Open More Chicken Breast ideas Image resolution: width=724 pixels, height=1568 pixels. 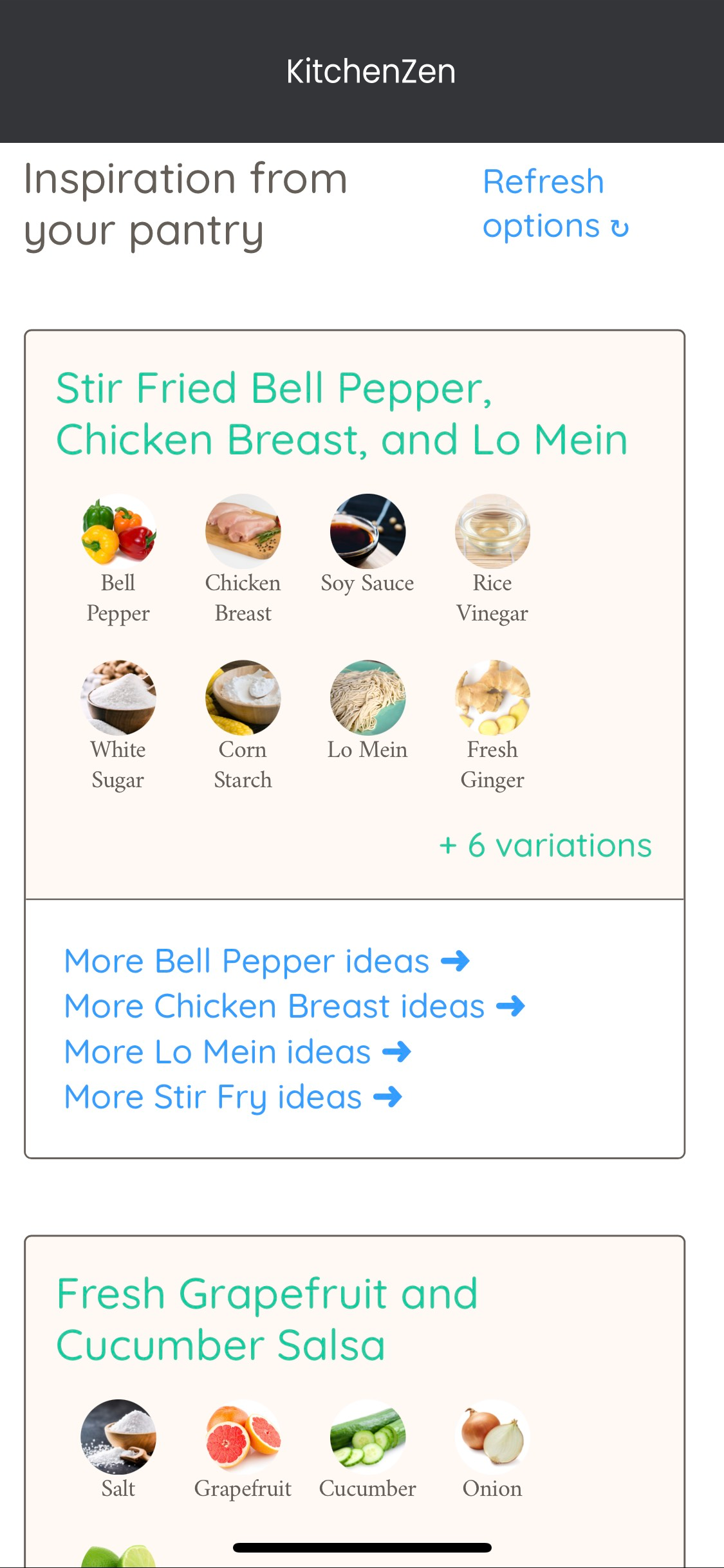tap(294, 1006)
